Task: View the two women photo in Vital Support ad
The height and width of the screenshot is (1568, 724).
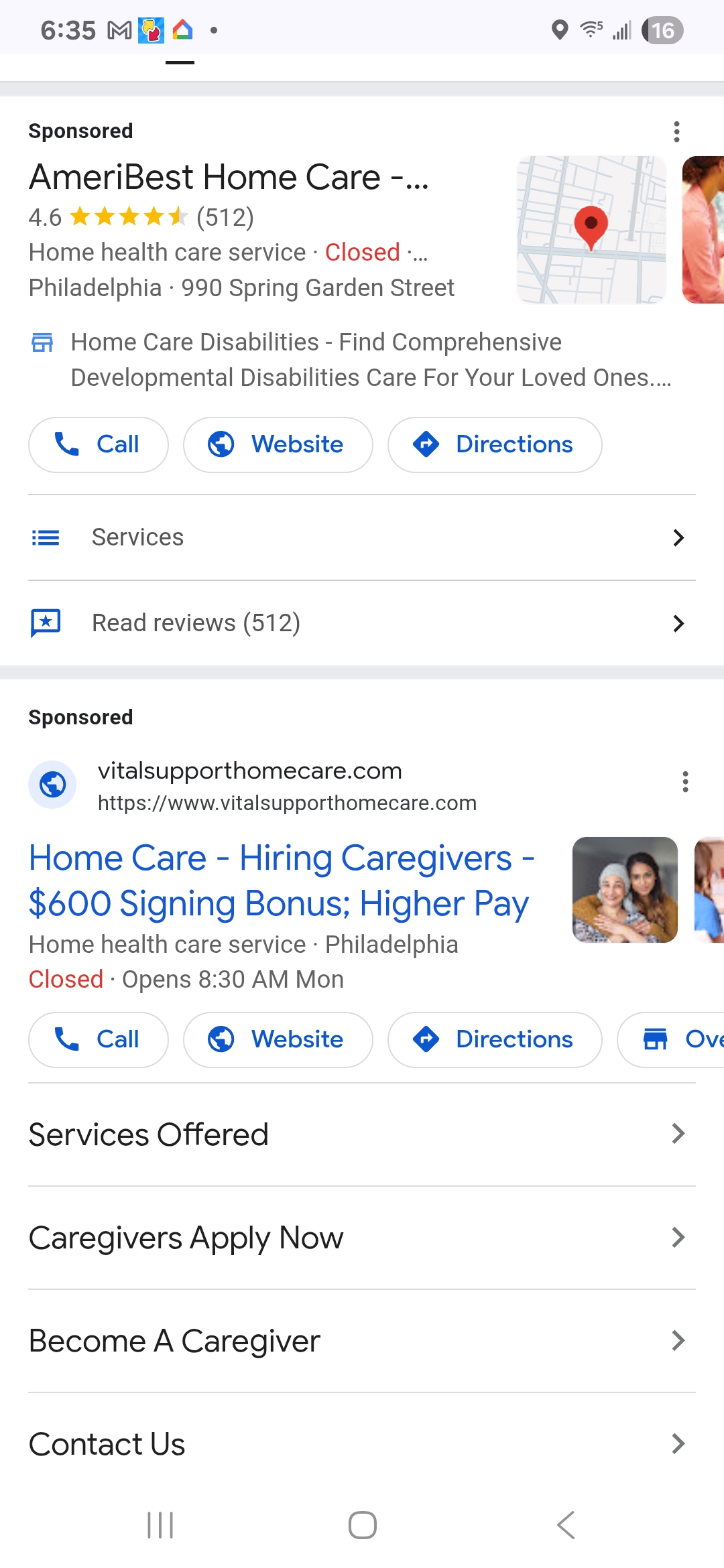Action: click(625, 889)
